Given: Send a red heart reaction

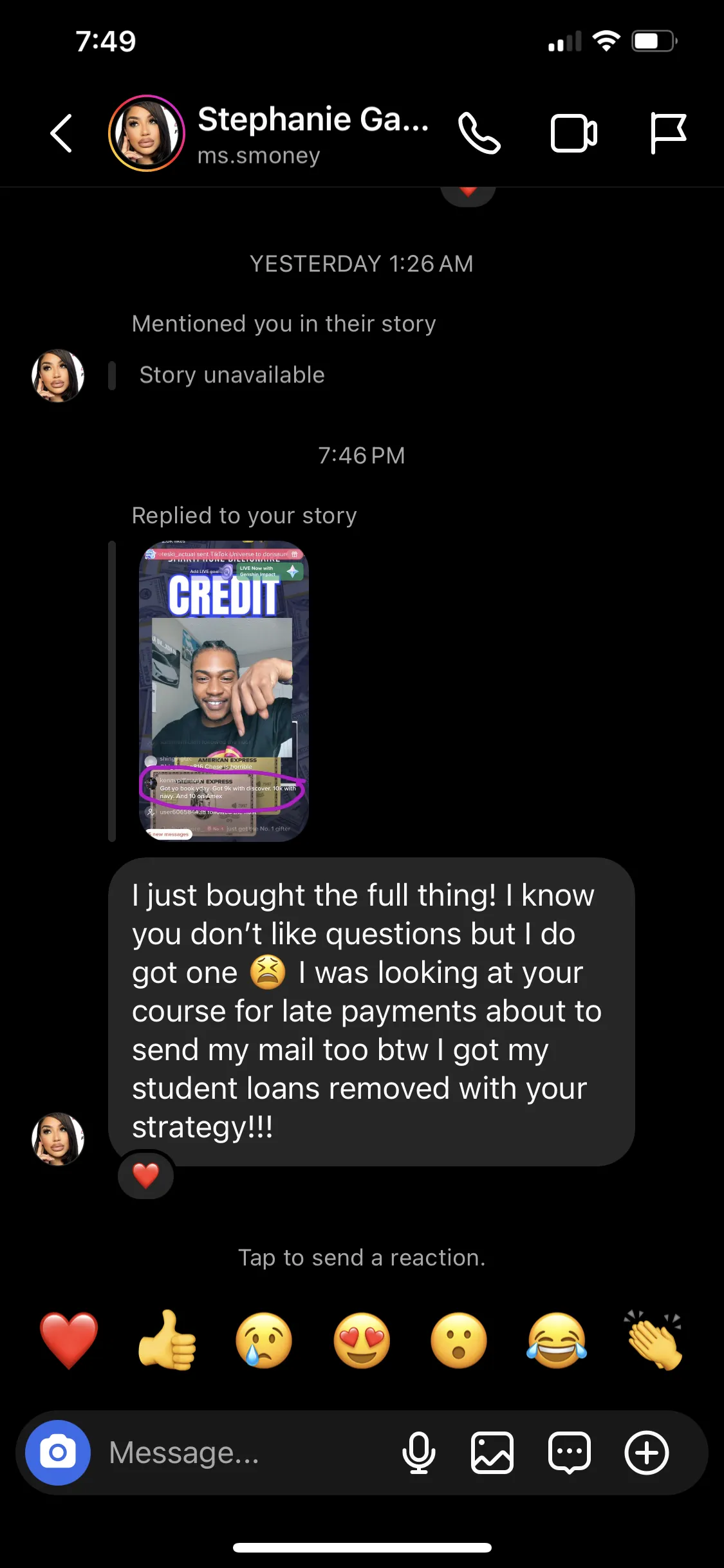Looking at the screenshot, I should [x=69, y=1340].
